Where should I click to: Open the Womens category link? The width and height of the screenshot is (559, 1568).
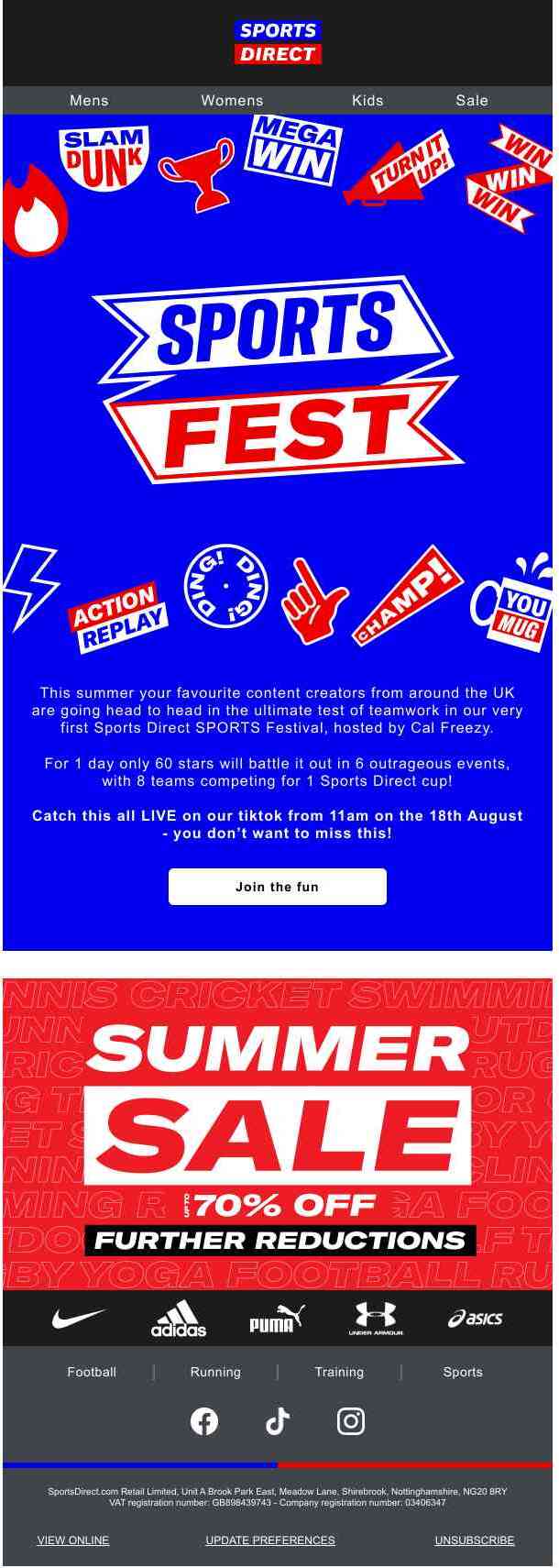pyautogui.click(x=232, y=101)
